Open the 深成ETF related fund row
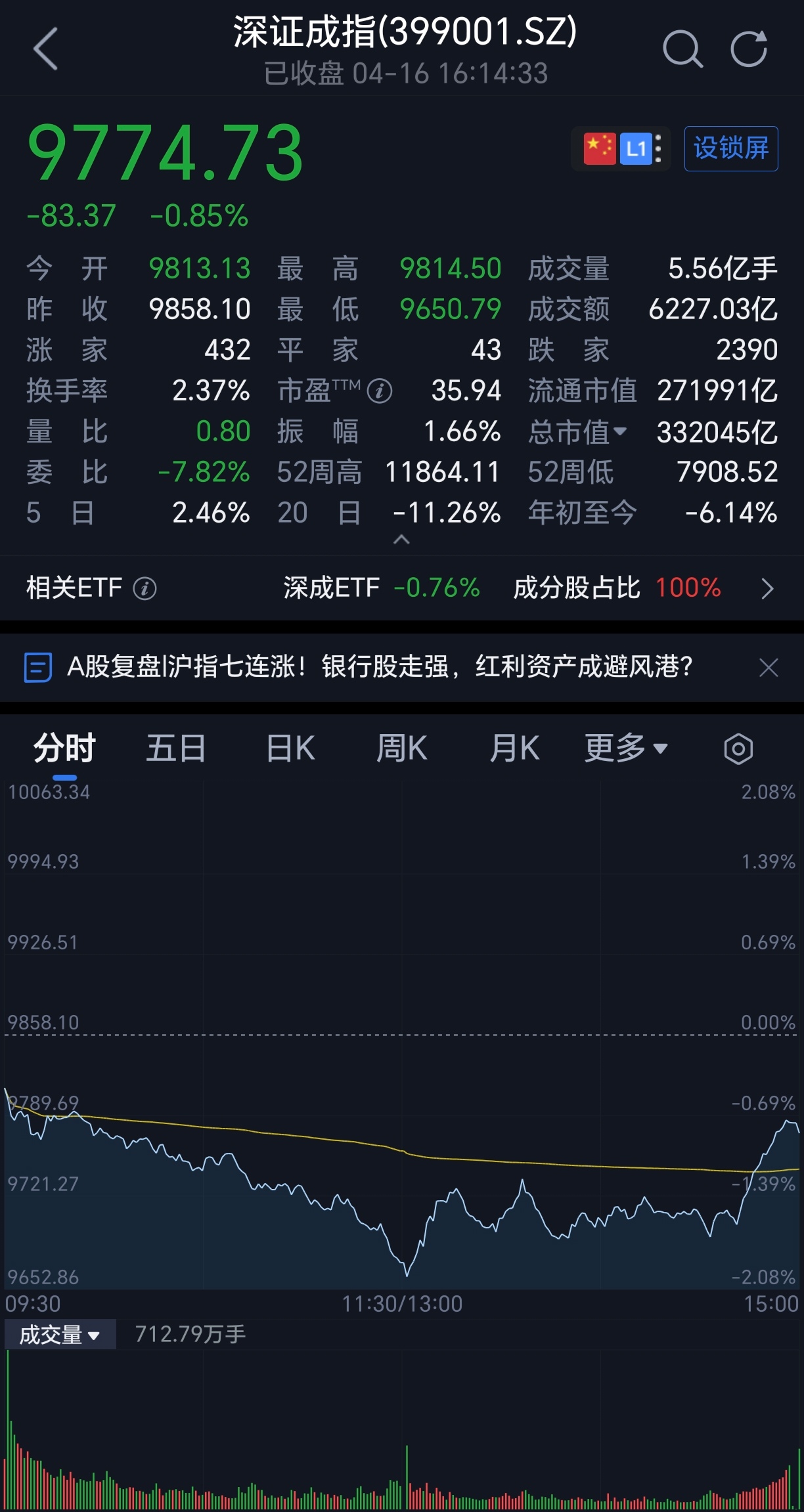Image resolution: width=804 pixels, height=1512 pixels. click(x=381, y=588)
